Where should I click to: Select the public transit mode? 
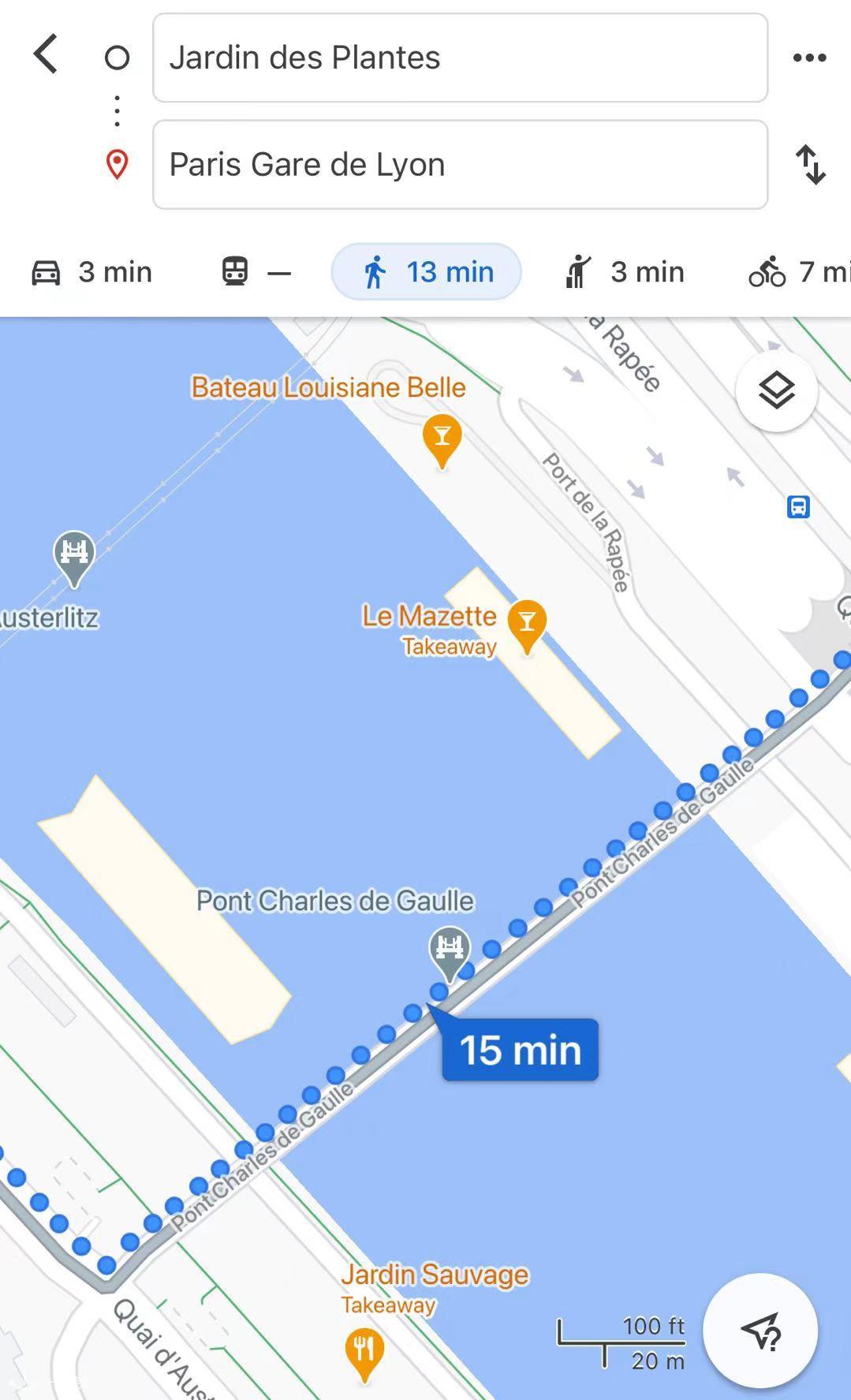point(256,272)
